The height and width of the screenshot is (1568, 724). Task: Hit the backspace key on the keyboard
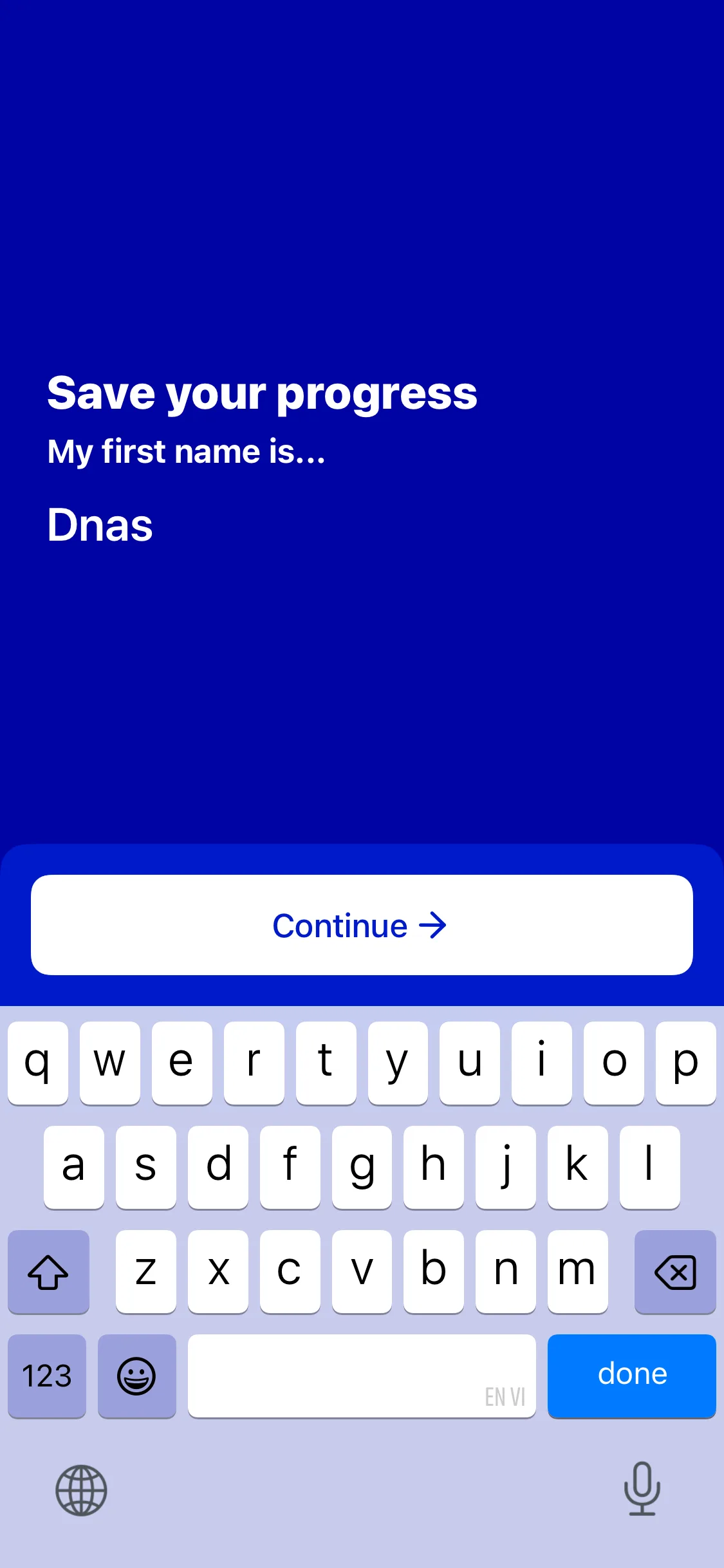point(674,1272)
